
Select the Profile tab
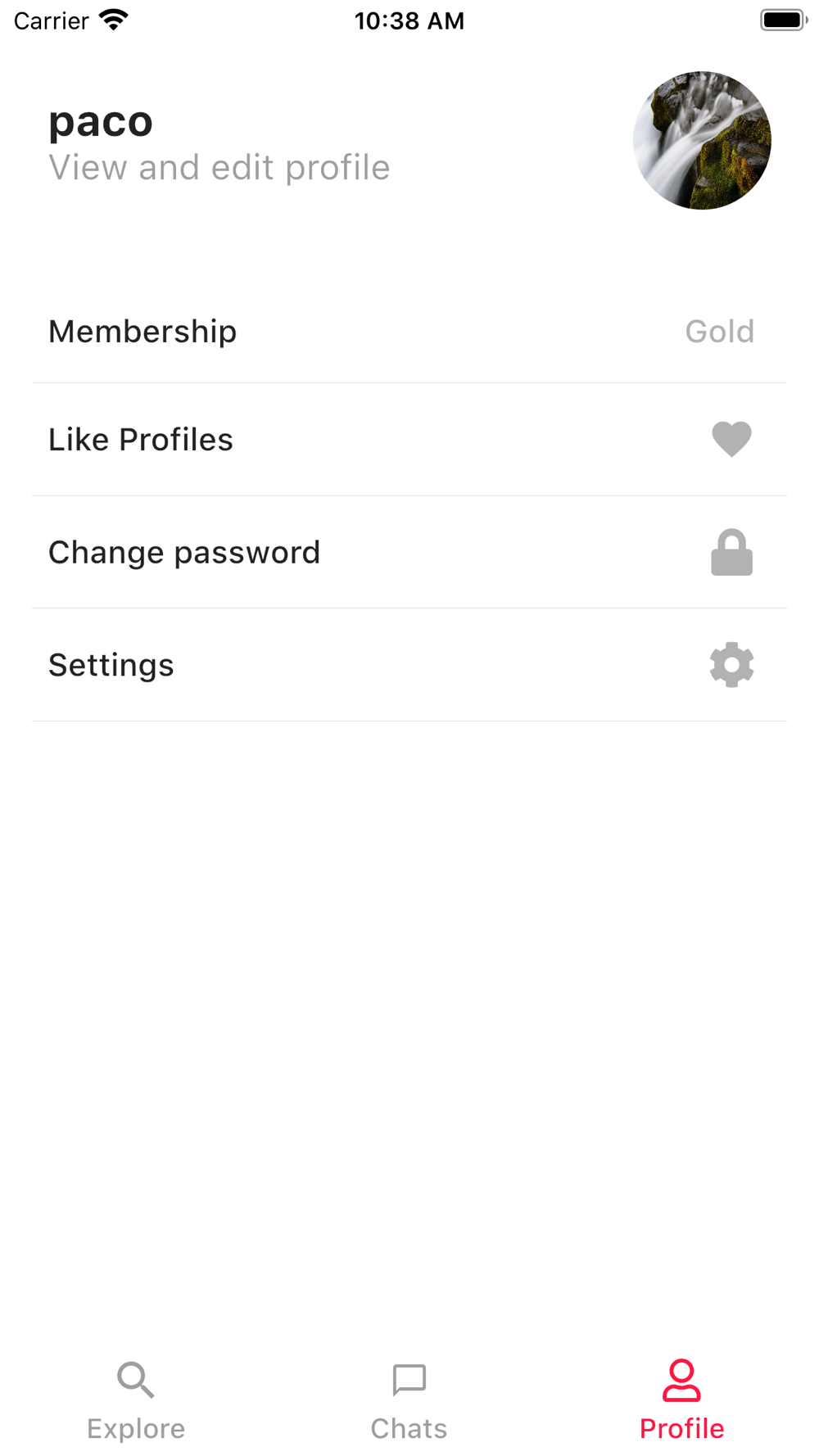(681, 1401)
